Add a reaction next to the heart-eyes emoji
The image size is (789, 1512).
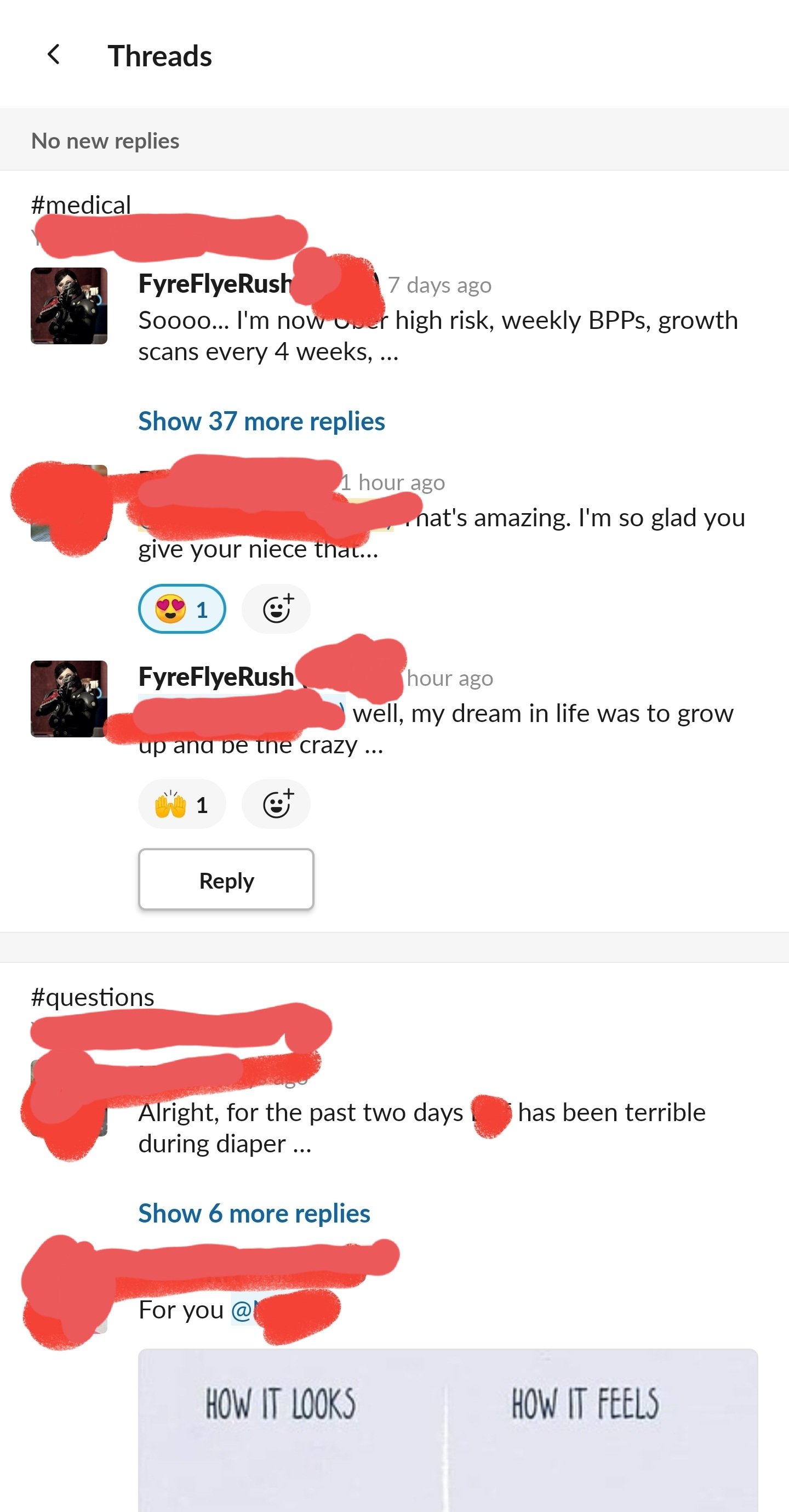pyautogui.click(x=276, y=609)
